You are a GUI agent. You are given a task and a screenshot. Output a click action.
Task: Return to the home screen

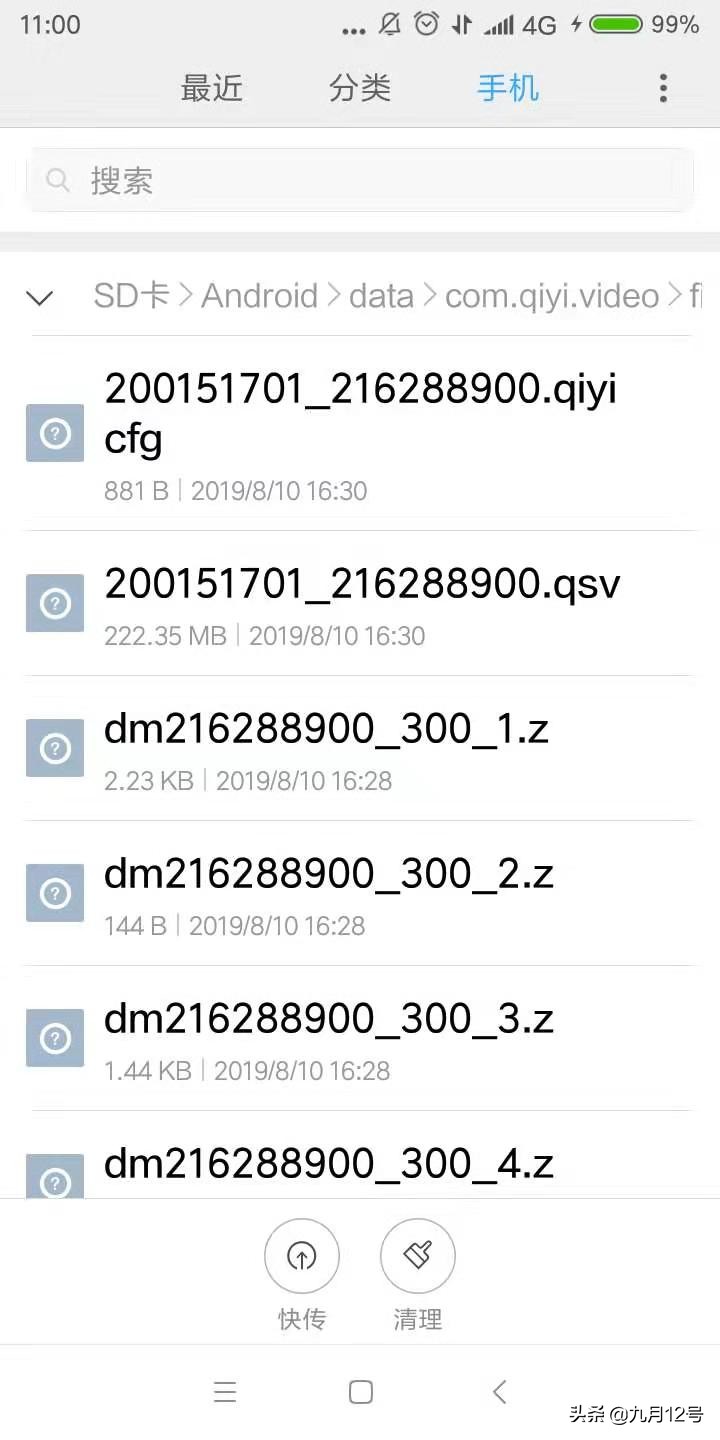361,1391
